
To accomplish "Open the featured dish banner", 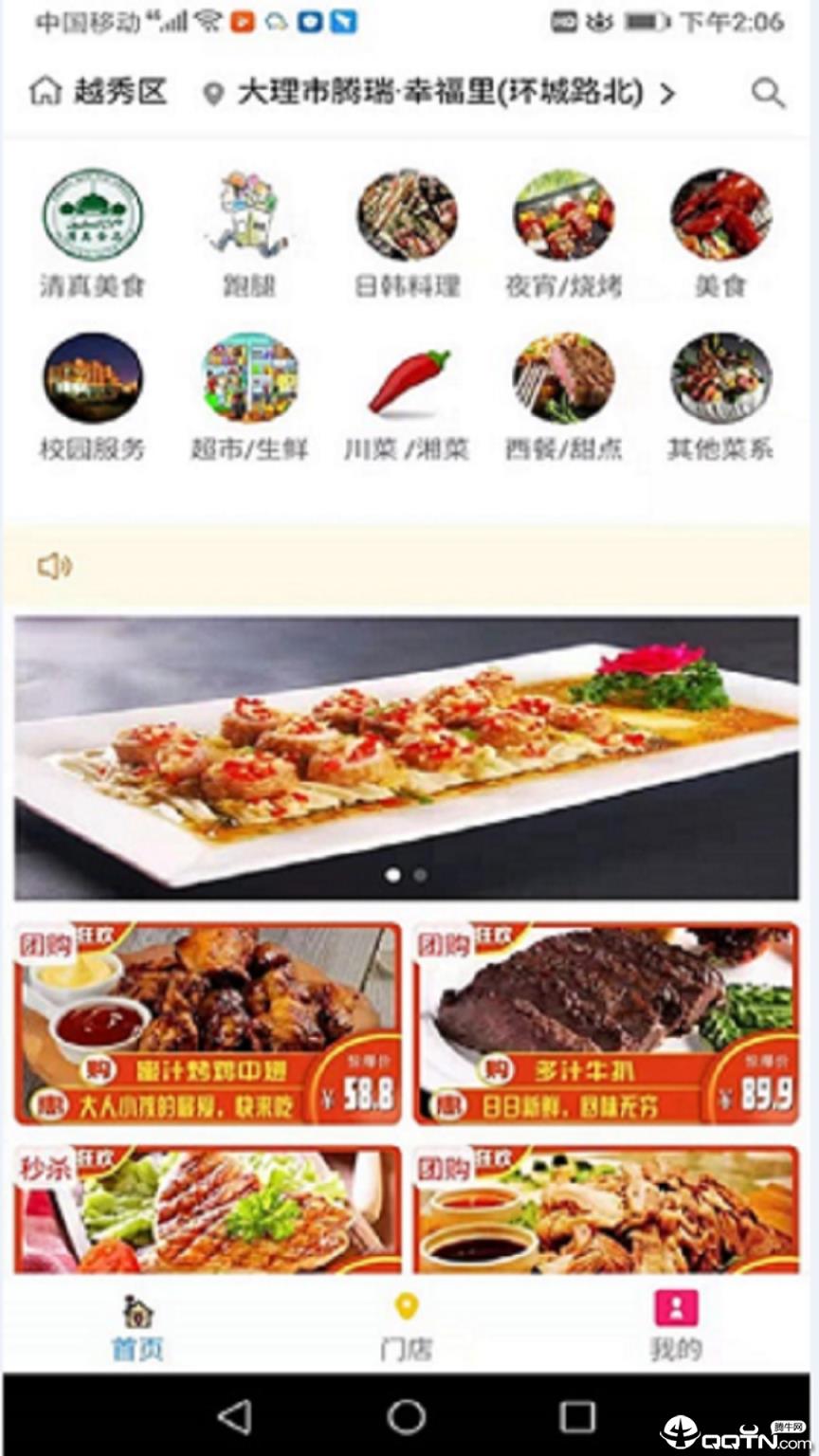I will coord(407,756).
